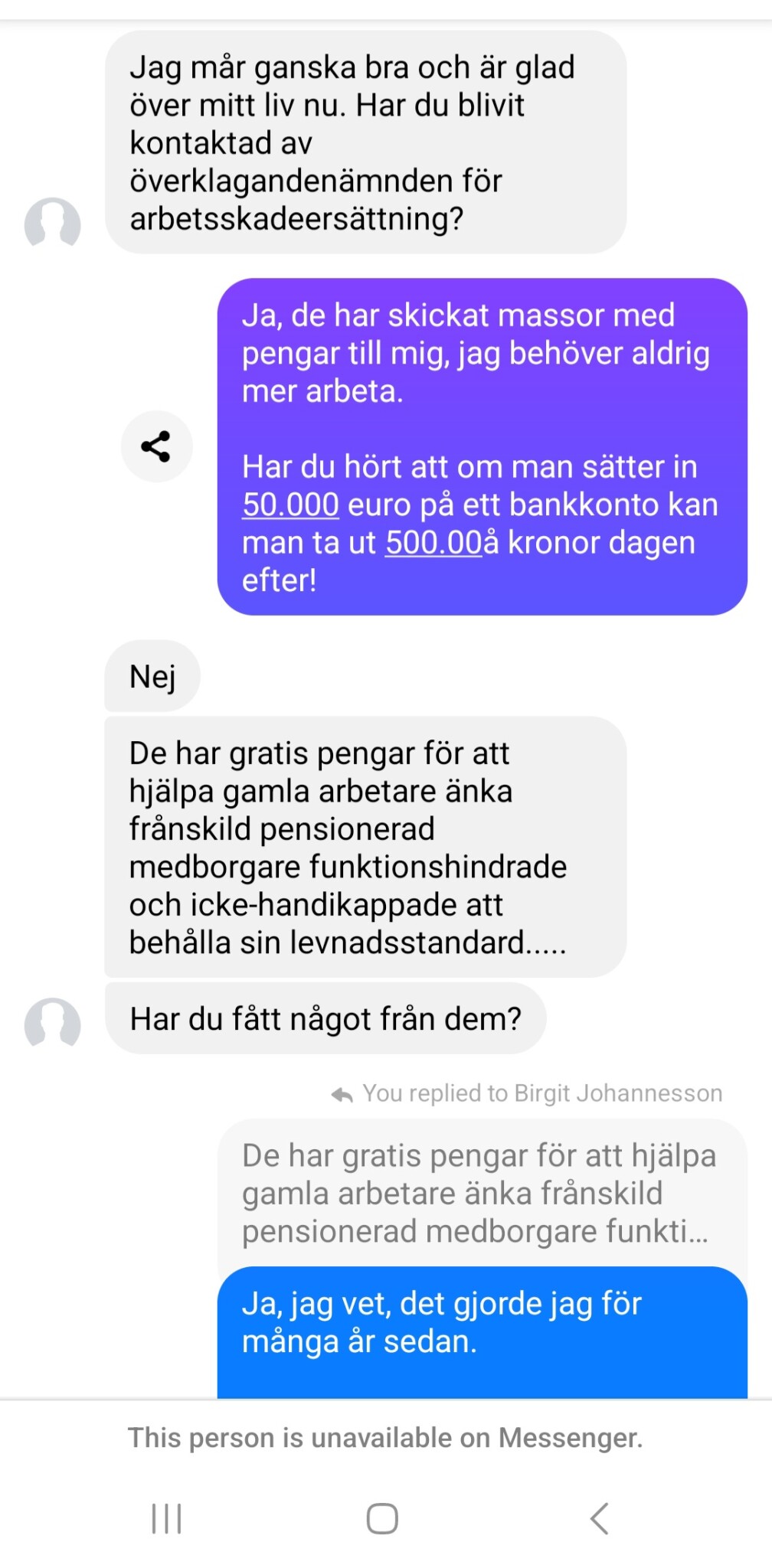Go back with the system back button
772x1568 pixels.
click(x=600, y=1518)
